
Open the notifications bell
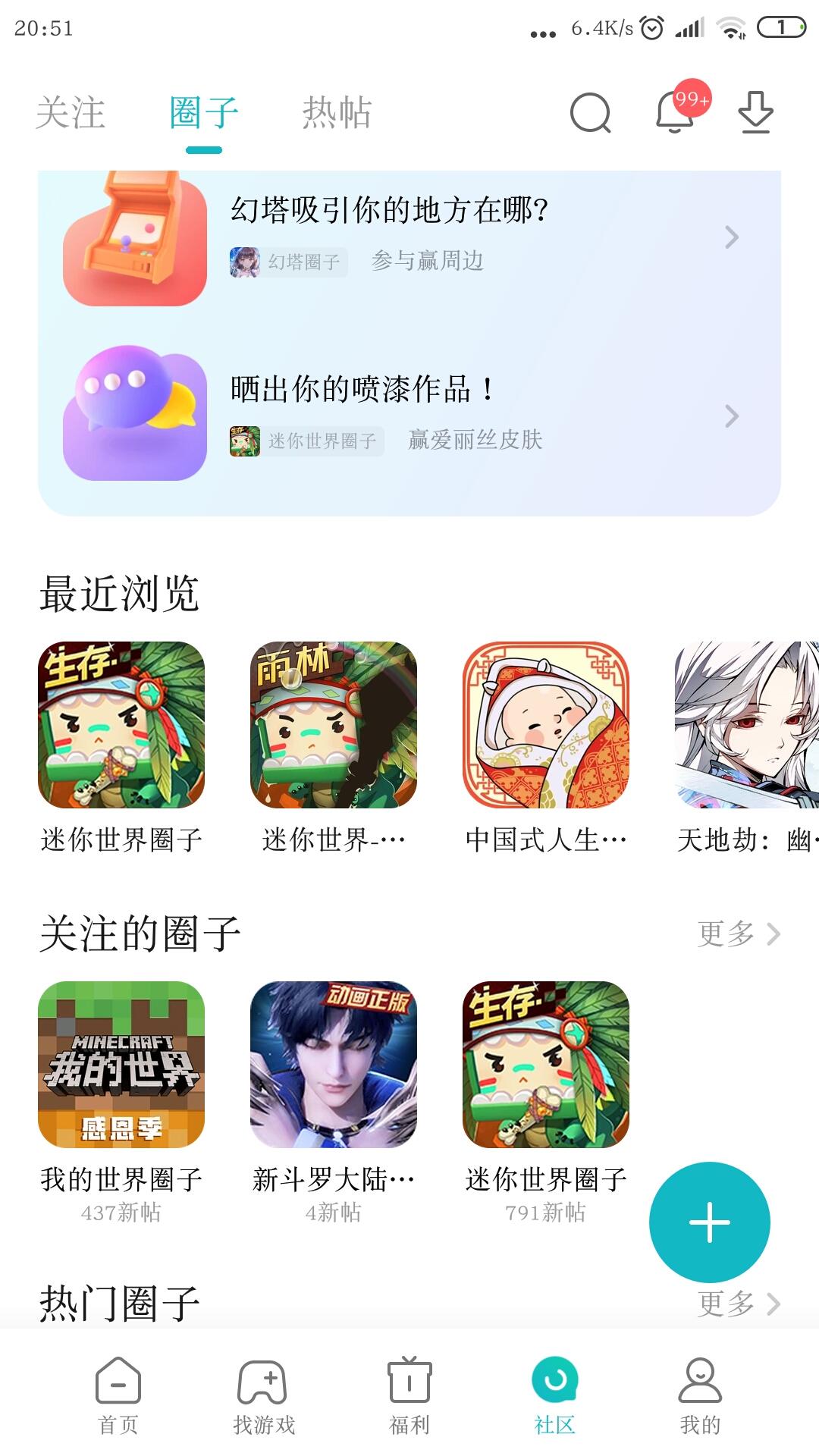click(675, 113)
